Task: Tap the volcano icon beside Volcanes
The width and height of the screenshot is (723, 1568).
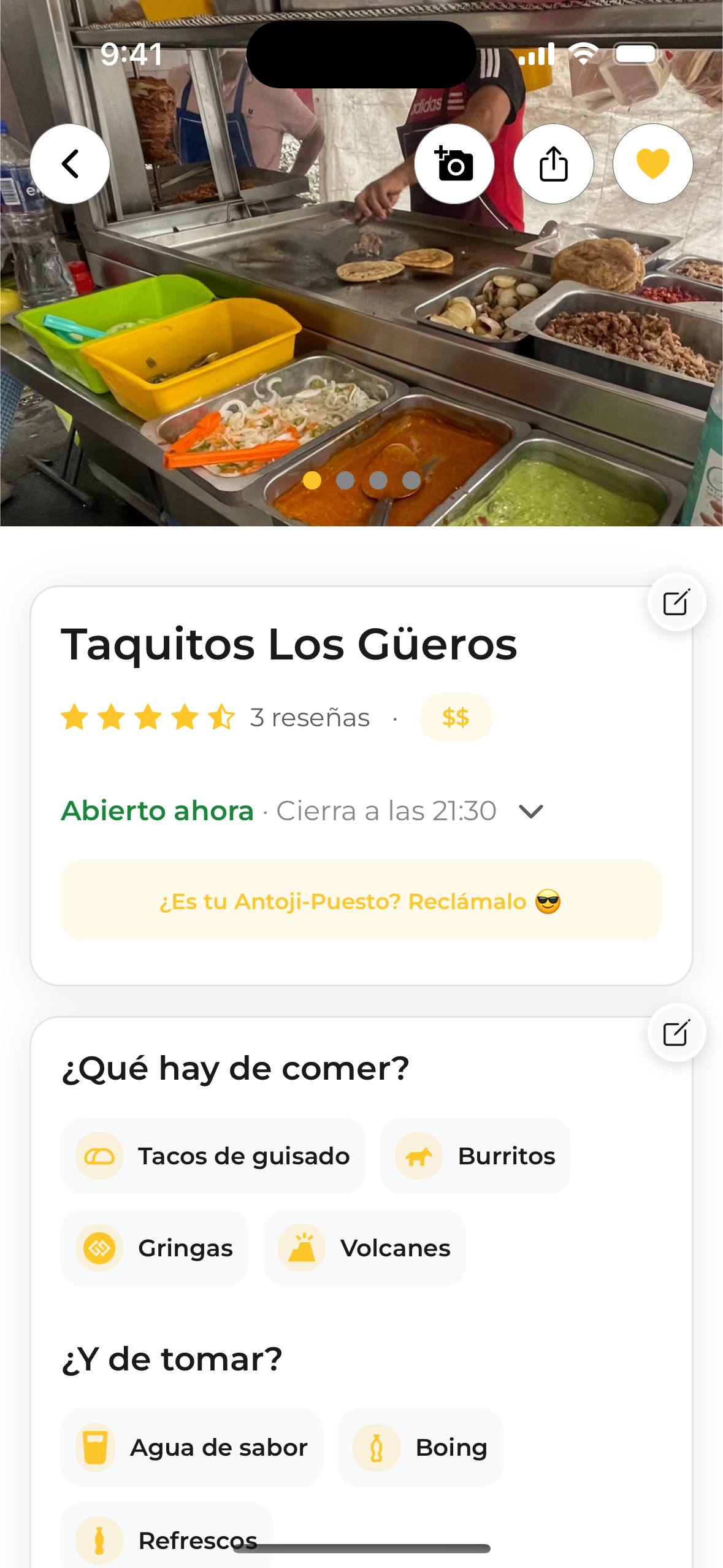Action: point(300,1247)
